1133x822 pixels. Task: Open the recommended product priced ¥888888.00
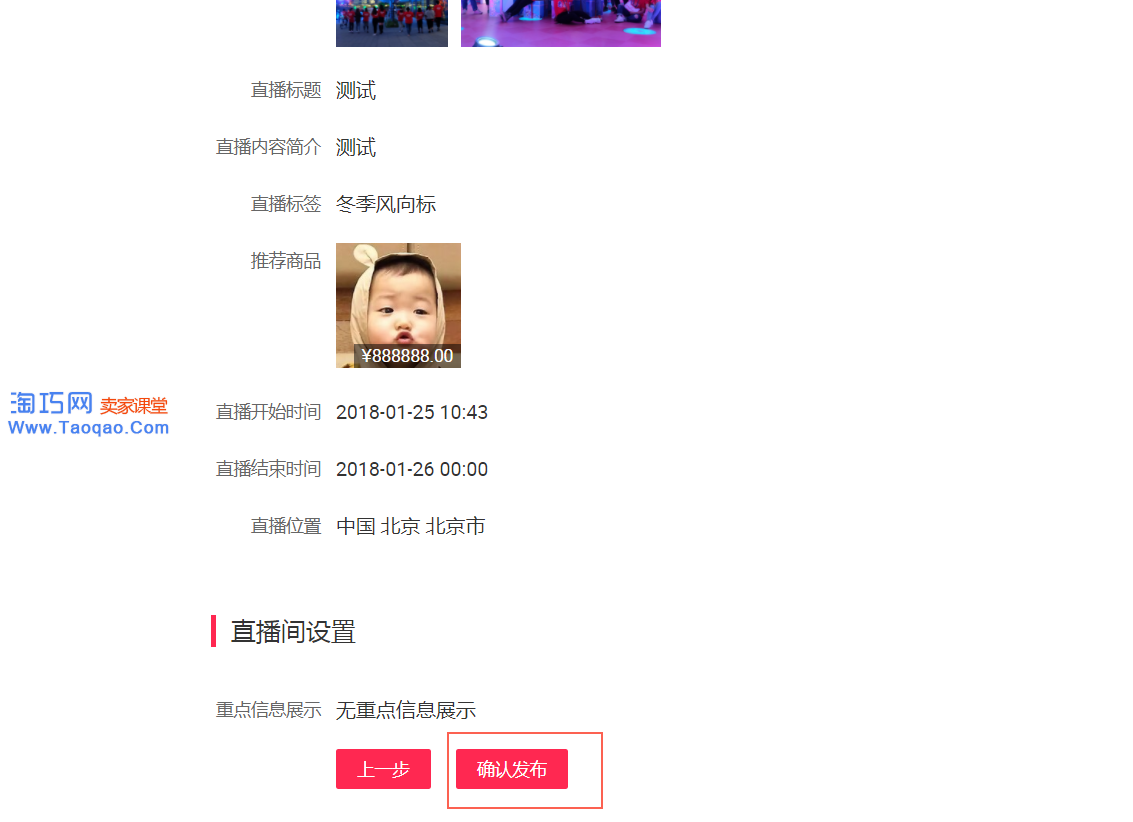click(398, 305)
